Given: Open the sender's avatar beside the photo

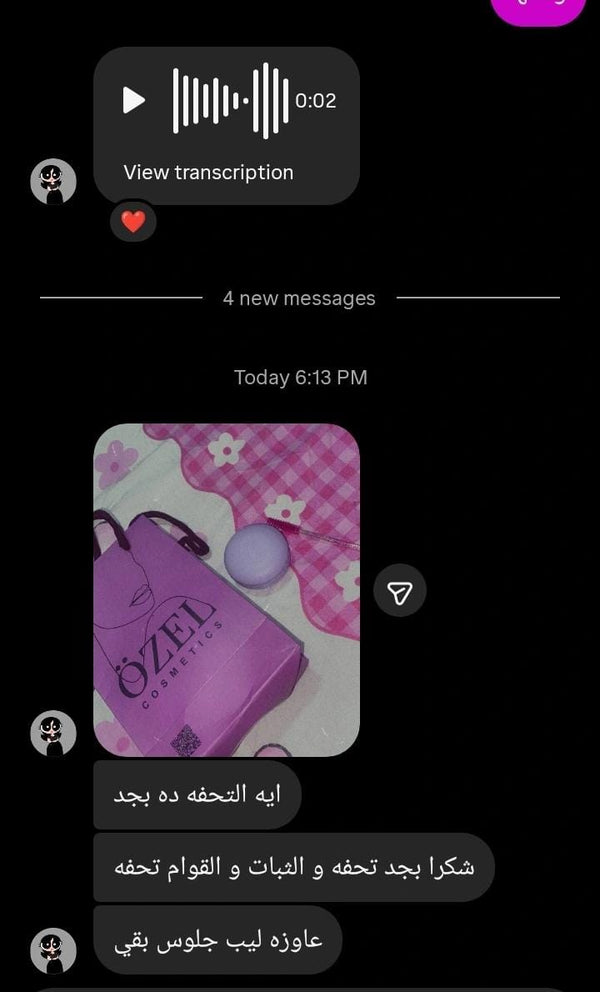Looking at the screenshot, I should (53, 734).
